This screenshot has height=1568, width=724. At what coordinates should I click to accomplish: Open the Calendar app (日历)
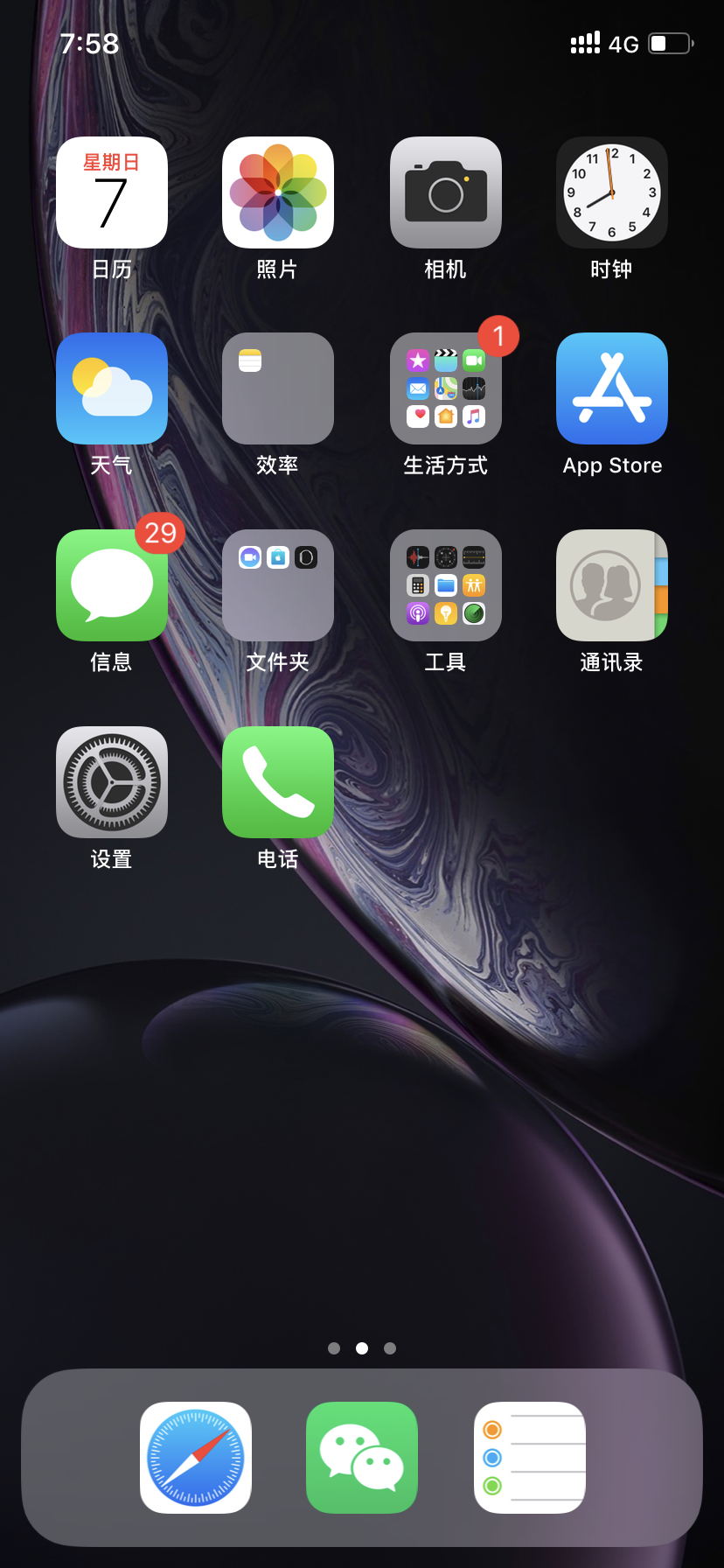point(112,192)
